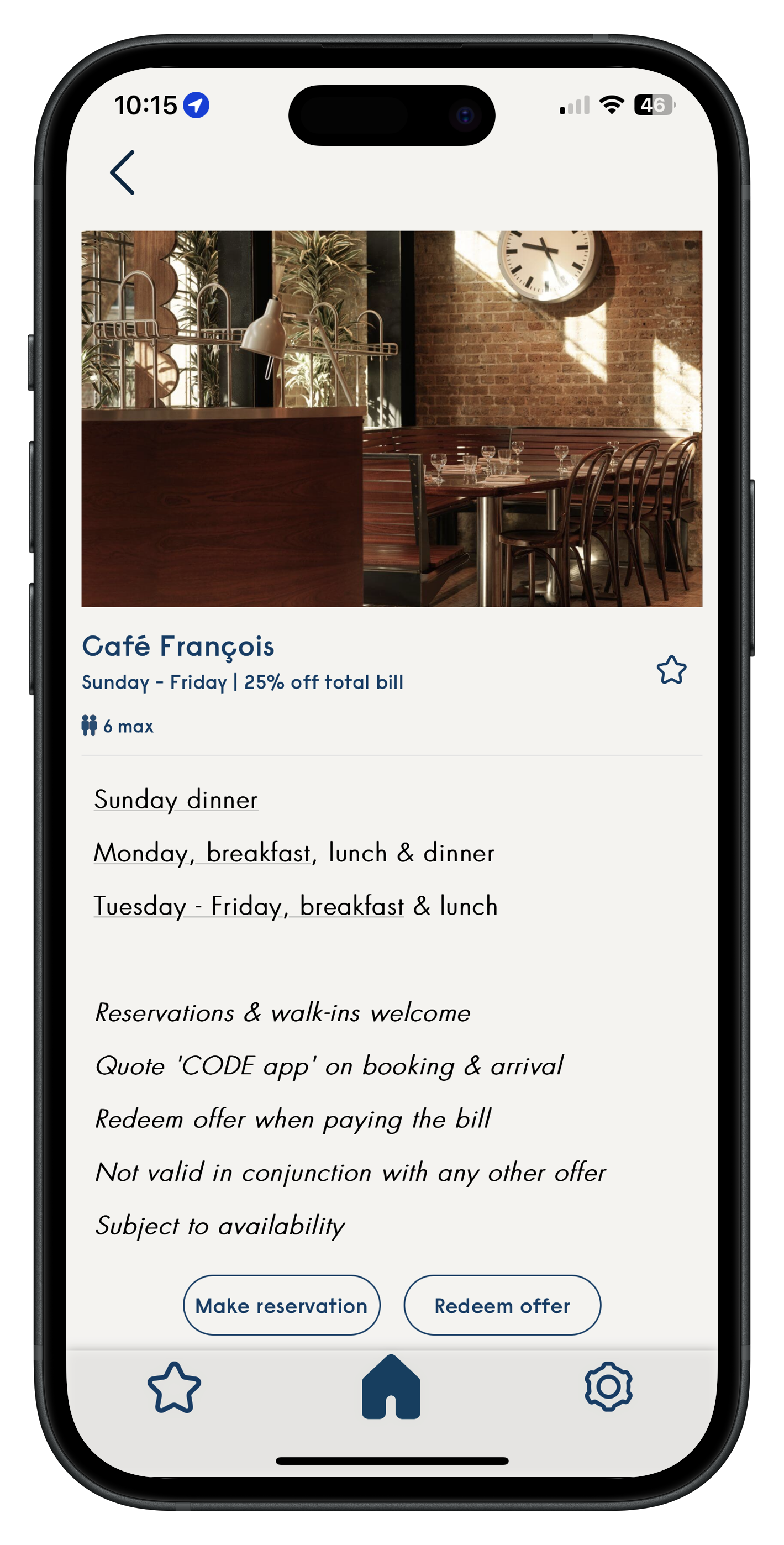Switch to the favorites star tab
The height and width of the screenshot is (1545, 784).
(x=174, y=1386)
